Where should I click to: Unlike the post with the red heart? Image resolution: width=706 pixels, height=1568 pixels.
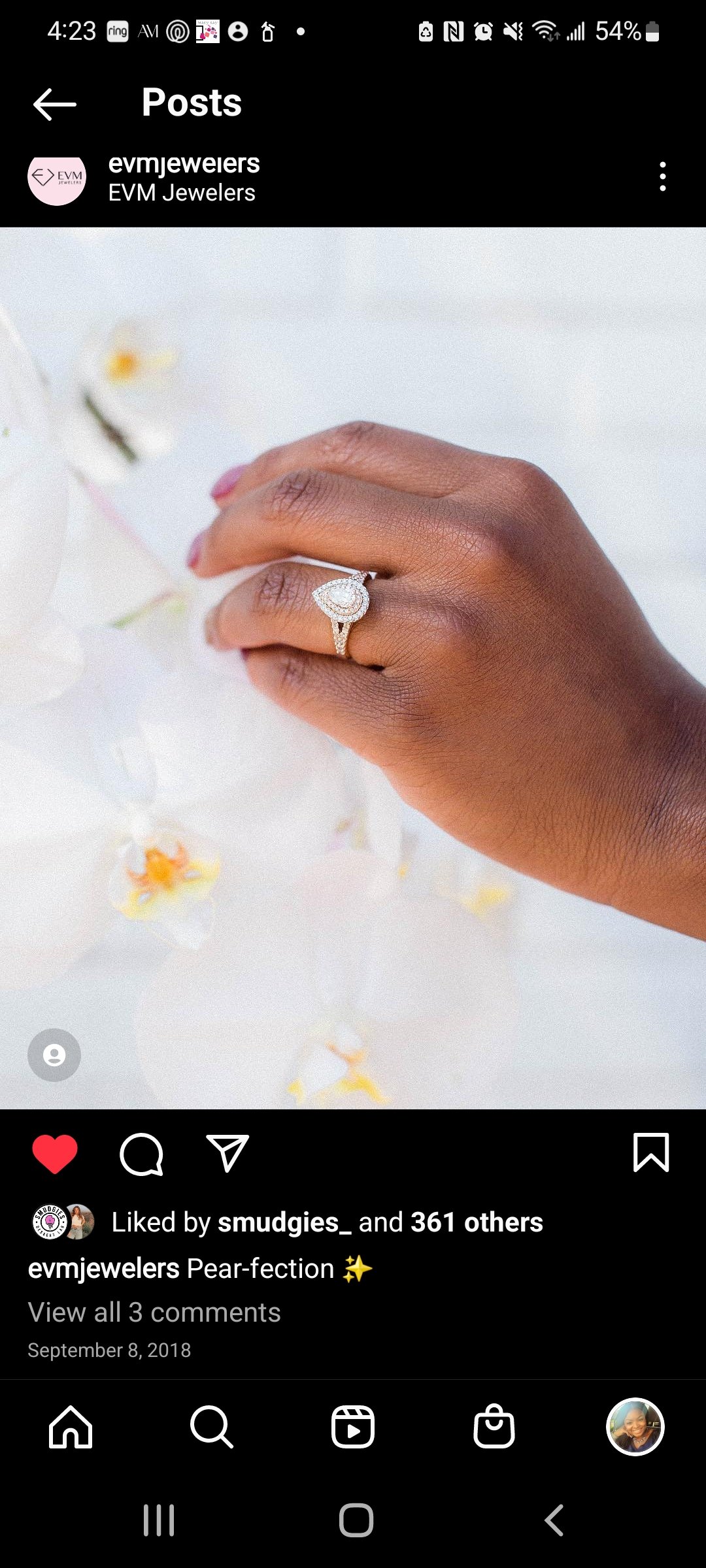tap(55, 1154)
